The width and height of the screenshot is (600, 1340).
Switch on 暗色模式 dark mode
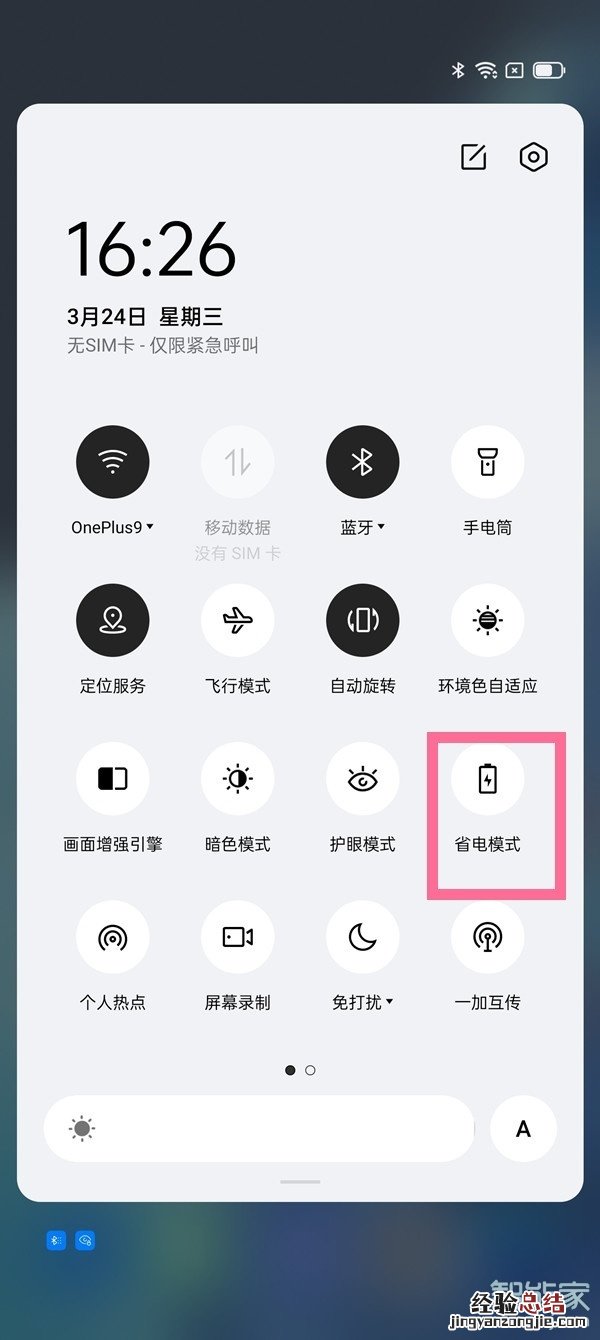(238, 778)
